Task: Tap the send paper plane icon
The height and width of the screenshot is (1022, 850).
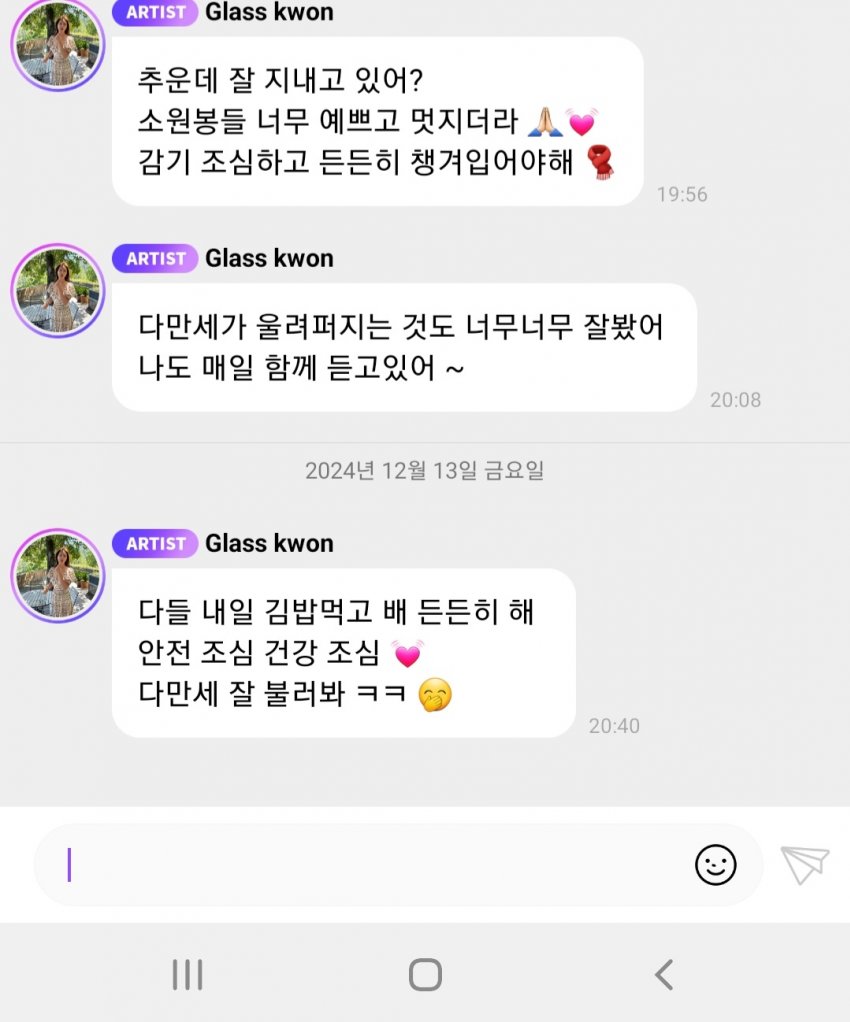Action: [806, 864]
